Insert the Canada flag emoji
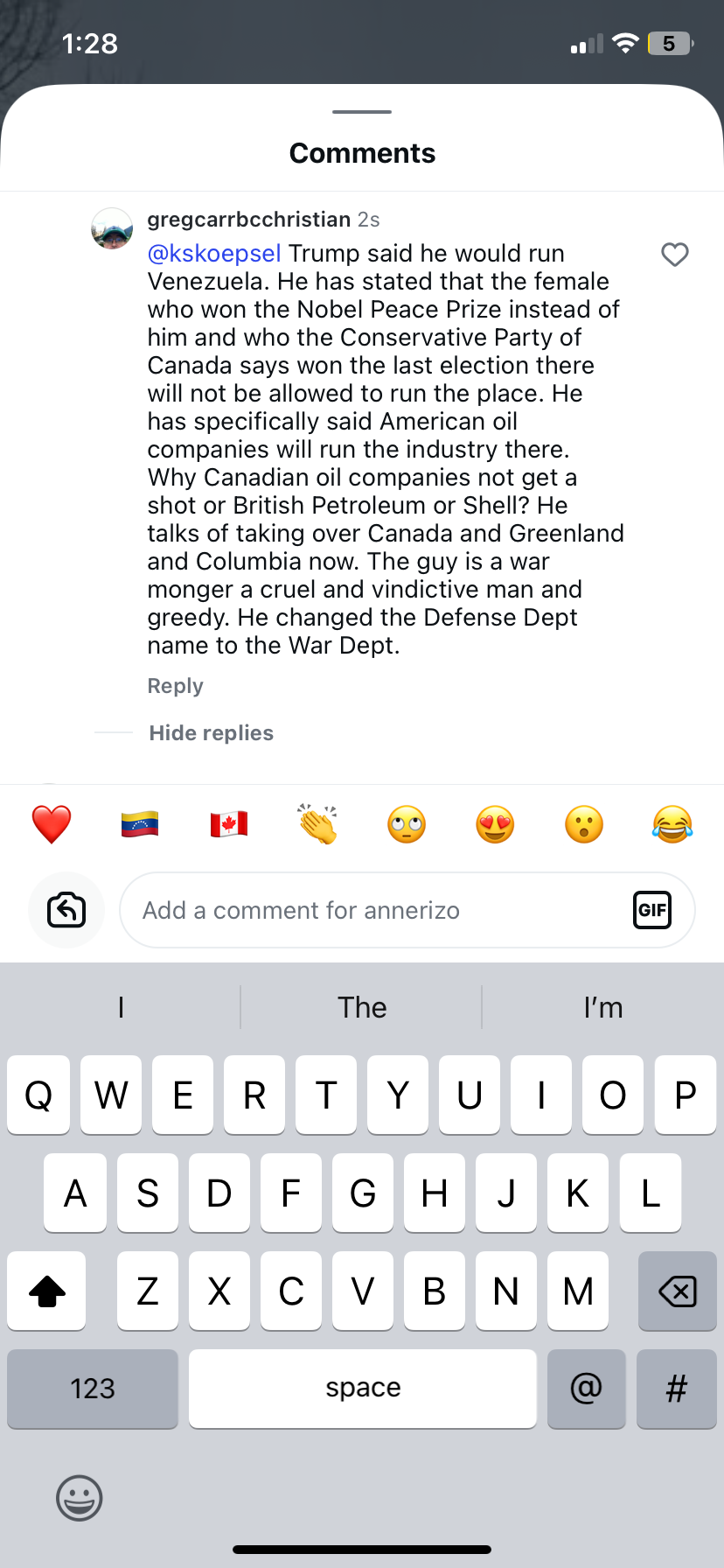 click(x=229, y=824)
